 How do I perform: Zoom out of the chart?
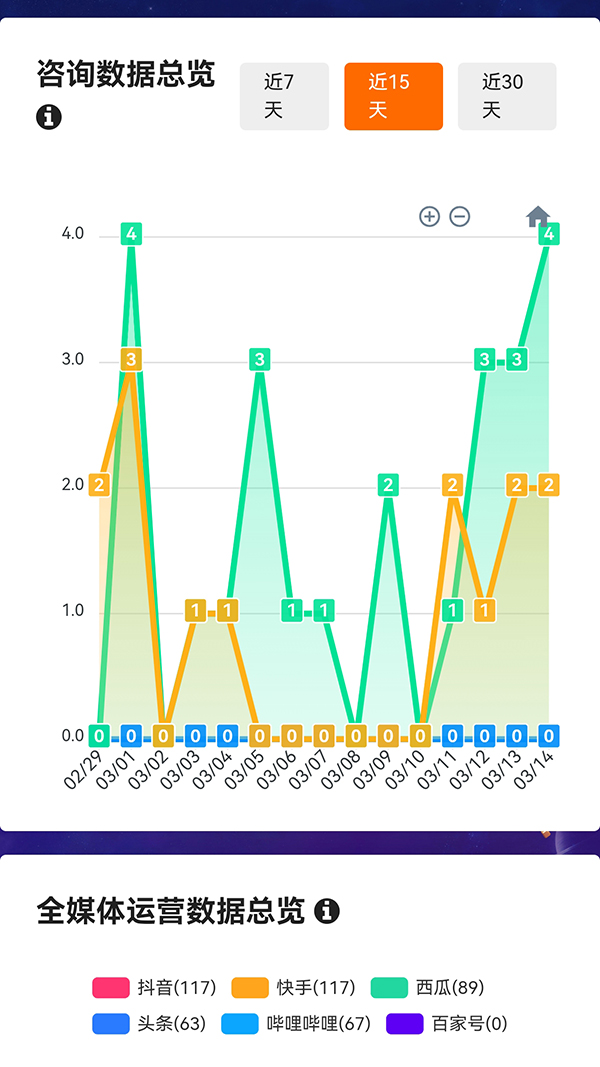(460, 216)
